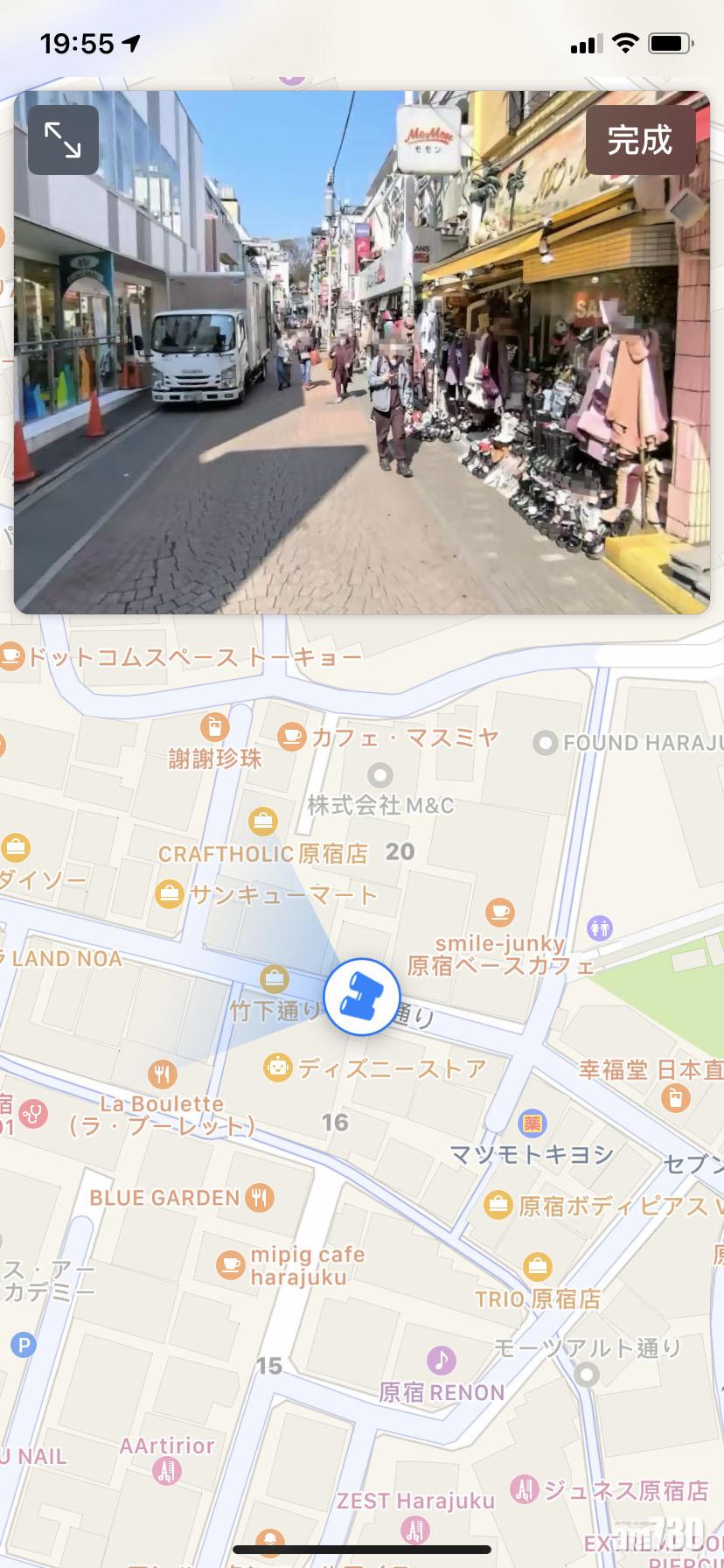This screenshot has height=1568, width=724.
Task: Open the ドットコムスペース トーキョー cafe pin
Action: [11, 656]
